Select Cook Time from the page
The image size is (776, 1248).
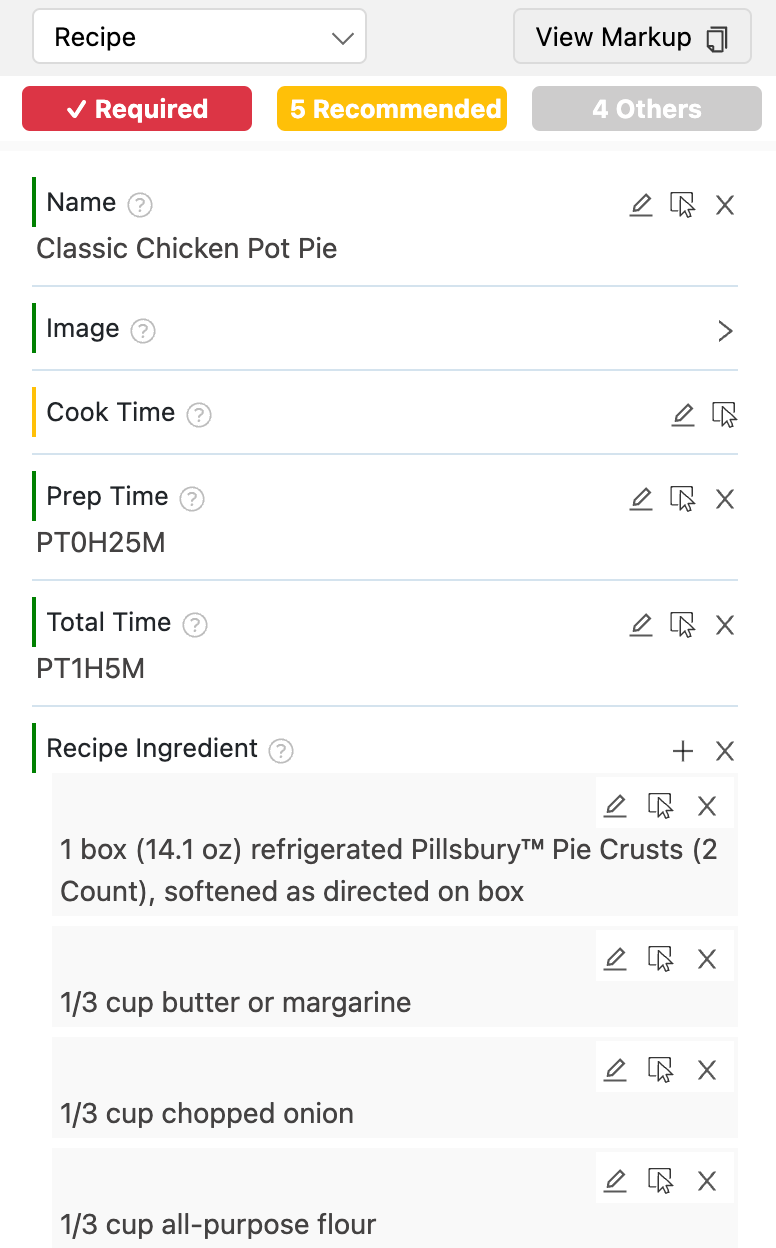click(x=725, y=414)
